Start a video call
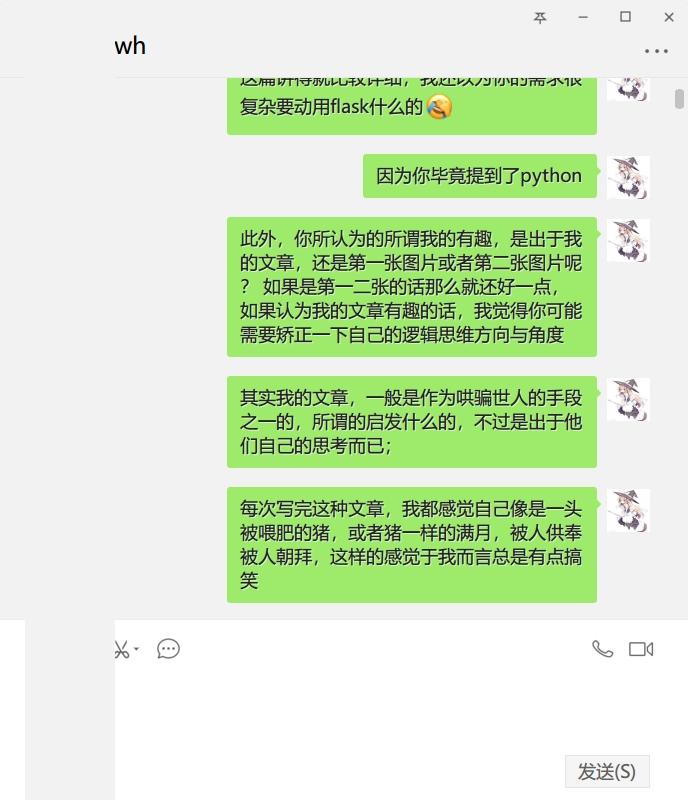 click(641, 649)
